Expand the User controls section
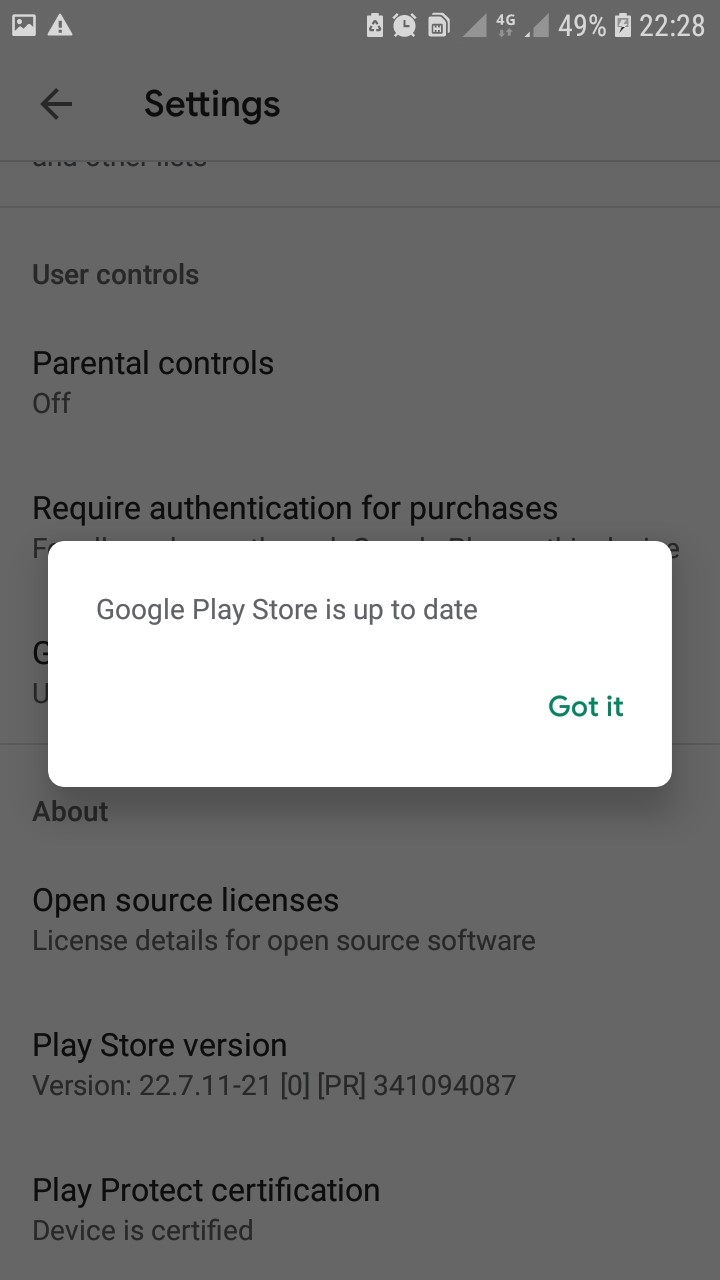Image resolution: width=720 pixels, height=1280 pixels. point(115,274)
